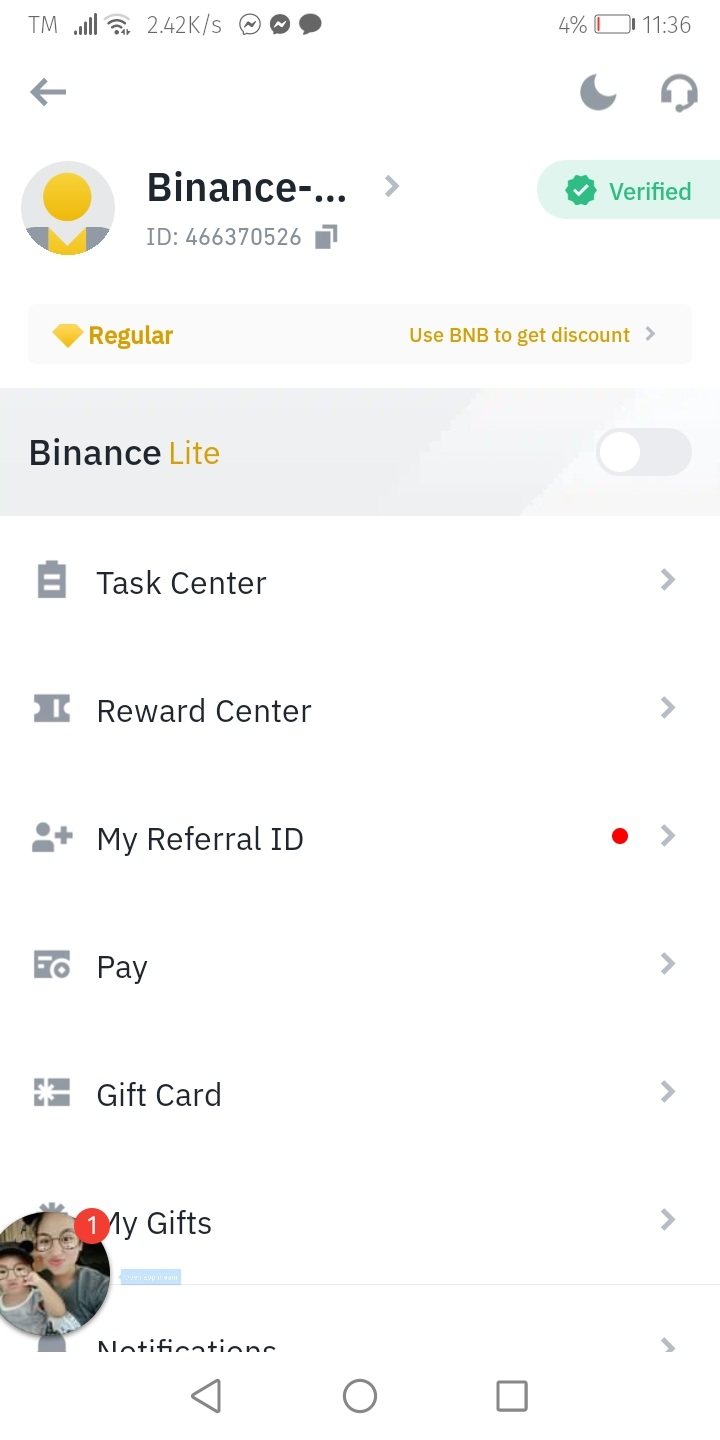Viewport: 720px width, 1440px height.
Task: Go to the system home screen
Action: [x=360, y=1396]
